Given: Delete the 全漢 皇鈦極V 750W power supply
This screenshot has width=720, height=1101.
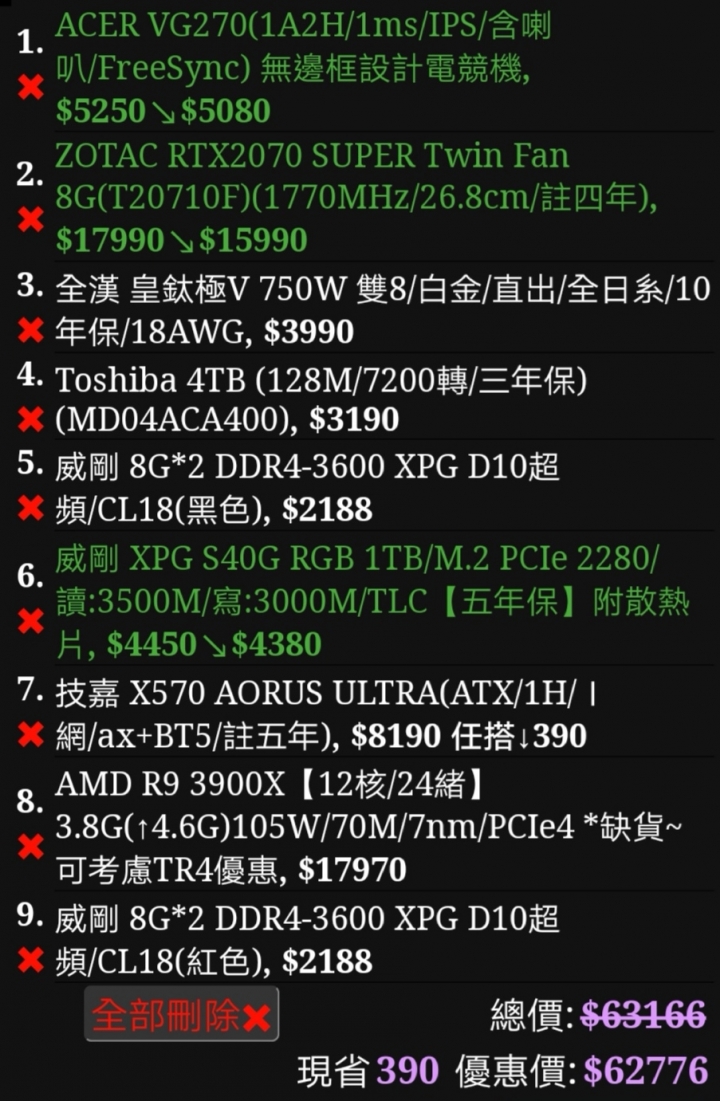Looking at the screenshot, I should click(x=30, y=330).
